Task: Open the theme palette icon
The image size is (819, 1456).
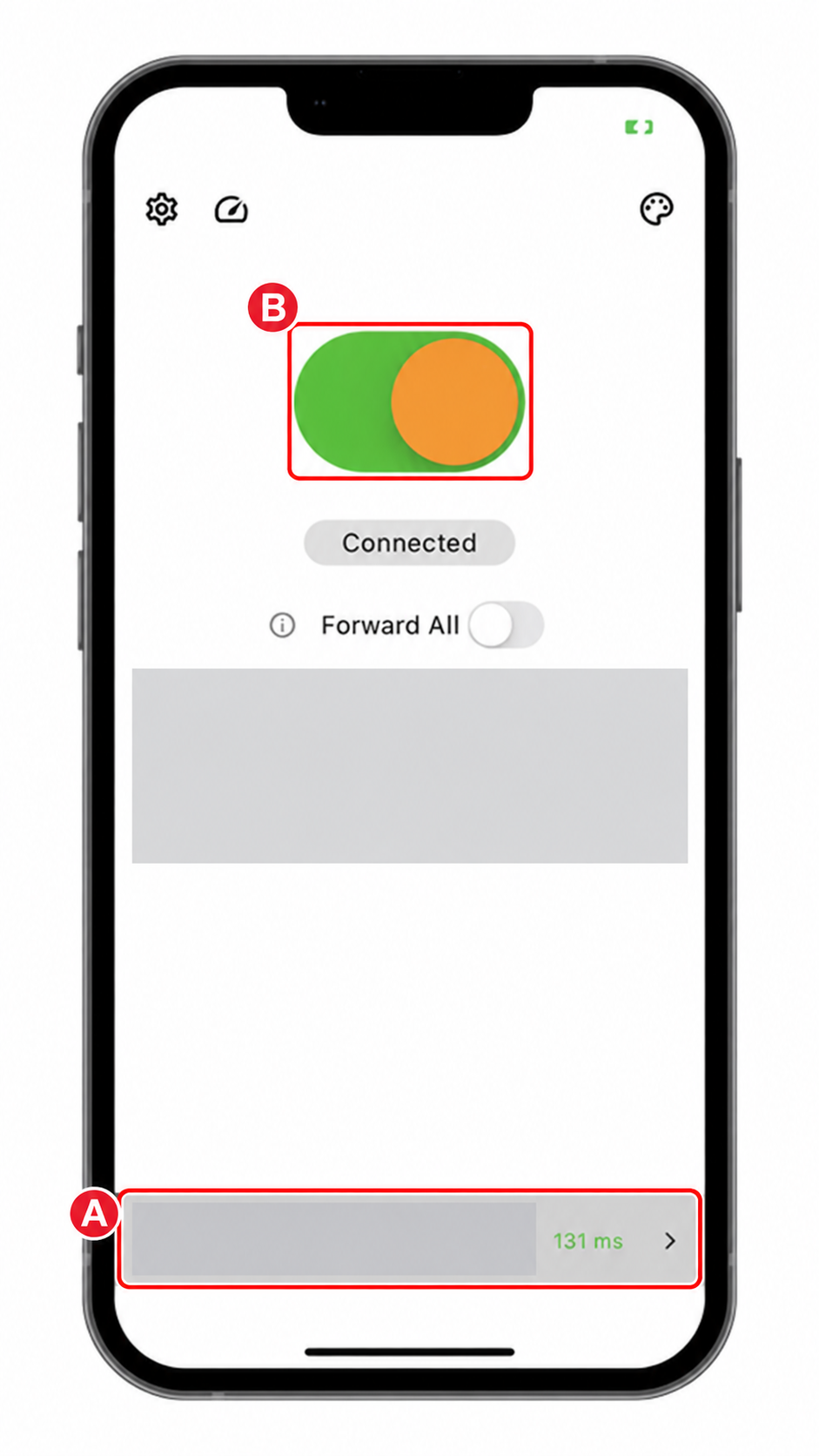Action: (x=657, y=209)
